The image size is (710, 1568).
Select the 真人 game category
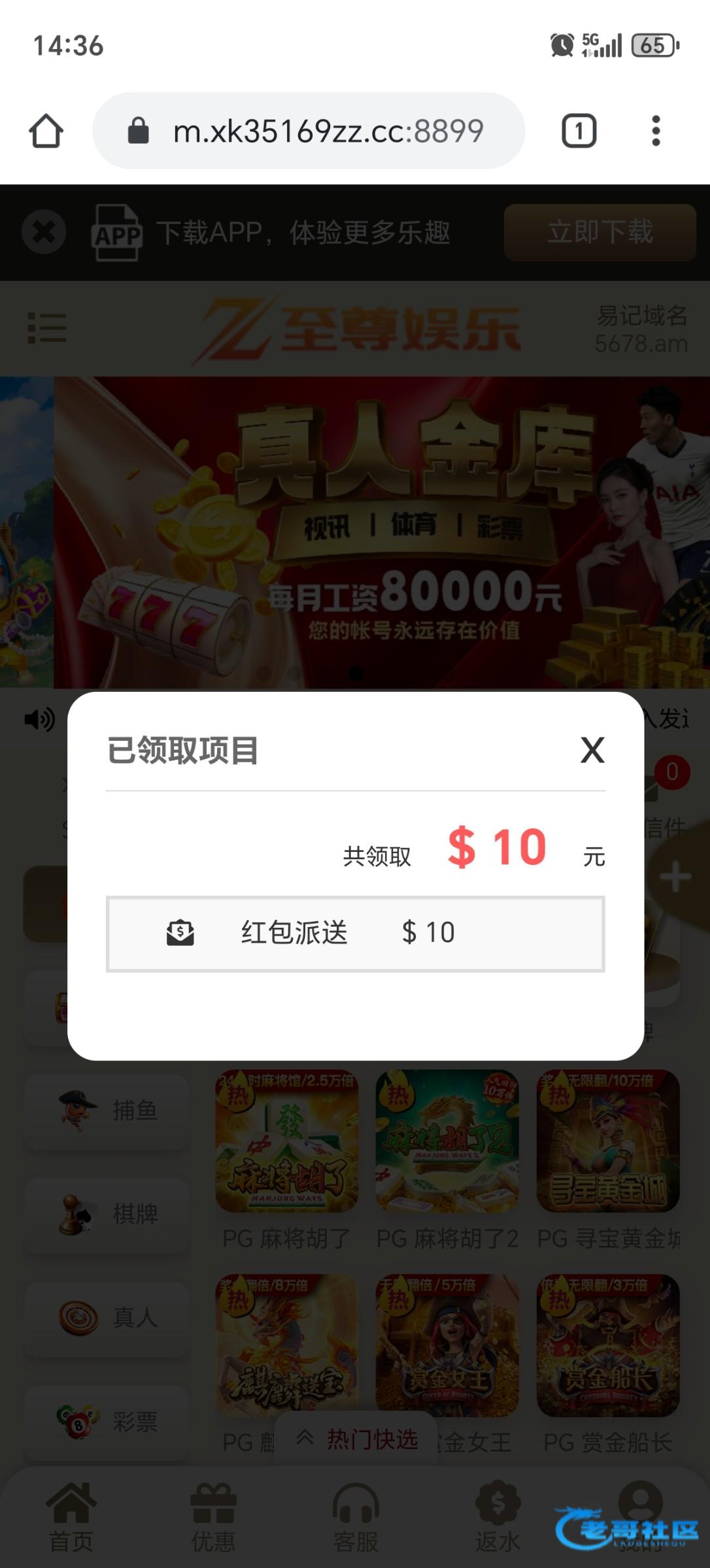tap(107, 1317)
